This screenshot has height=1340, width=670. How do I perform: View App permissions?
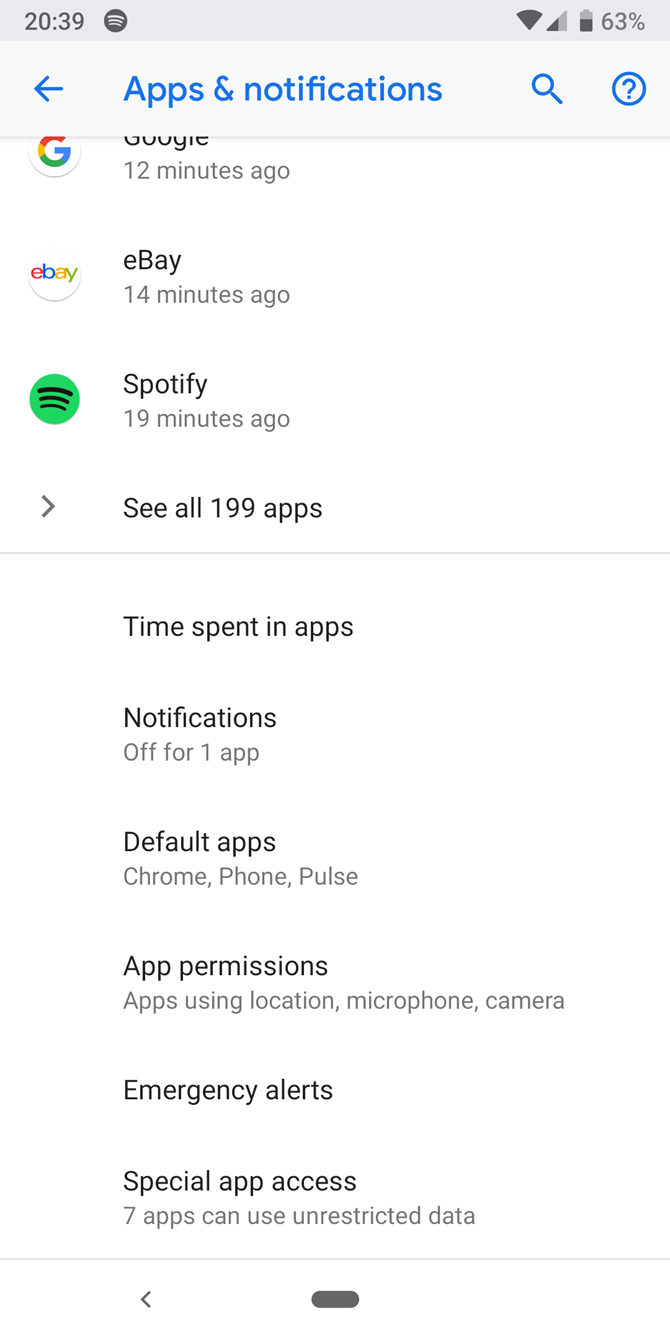tap(343, 981)
